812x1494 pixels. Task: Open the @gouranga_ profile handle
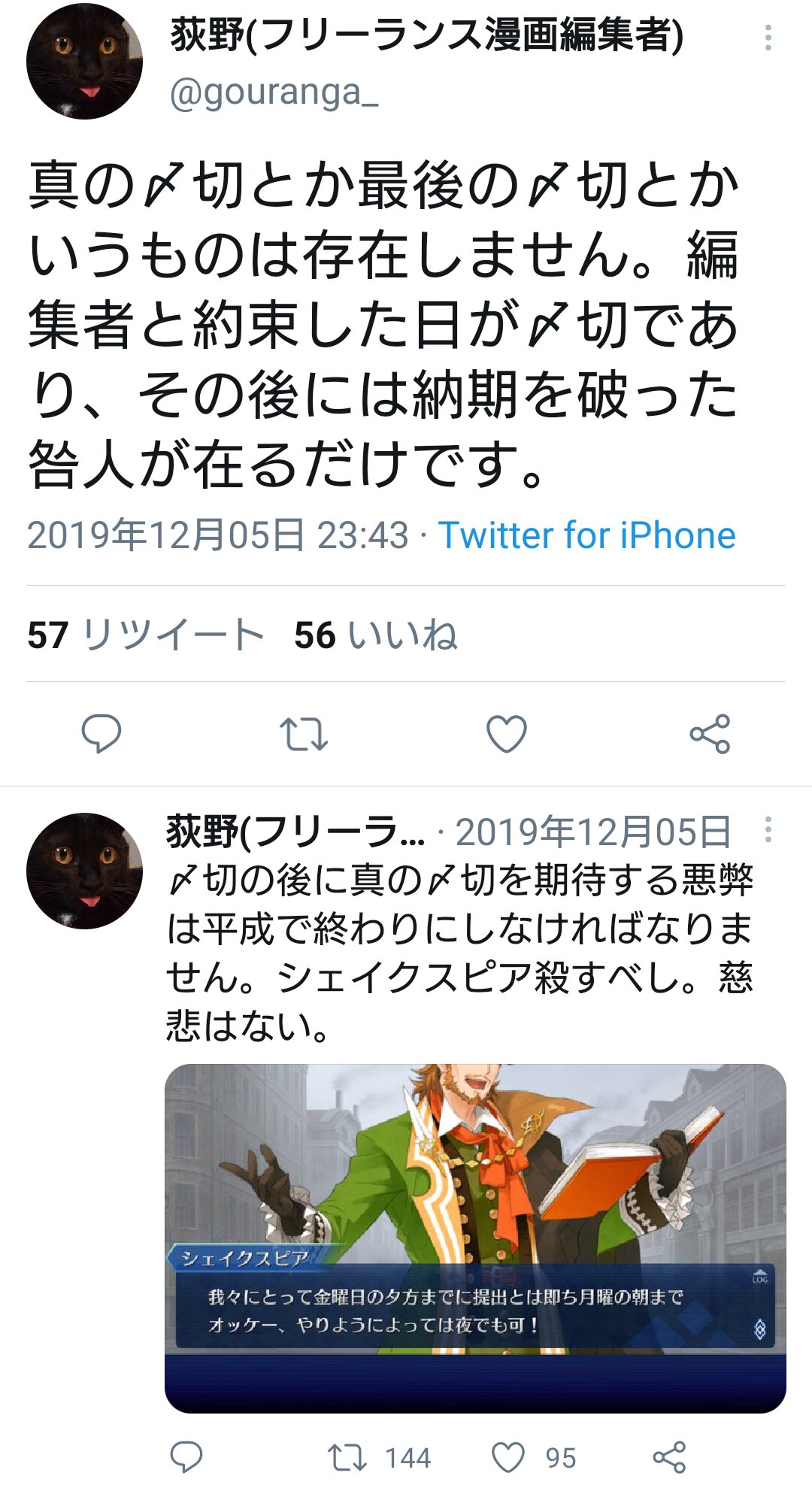[x=274, y=93]
